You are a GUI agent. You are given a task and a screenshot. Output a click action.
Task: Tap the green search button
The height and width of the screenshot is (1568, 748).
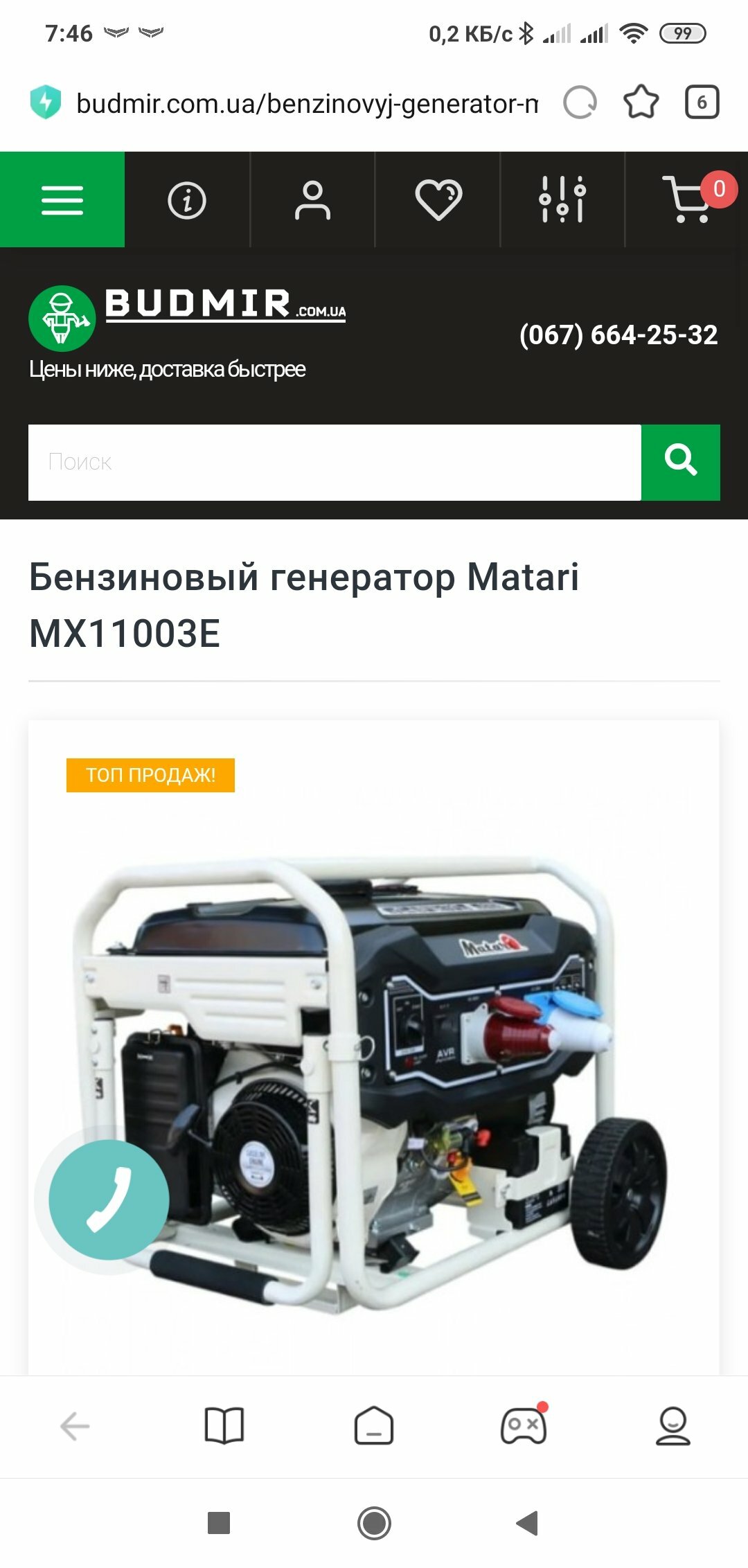(x=681, y=462)
